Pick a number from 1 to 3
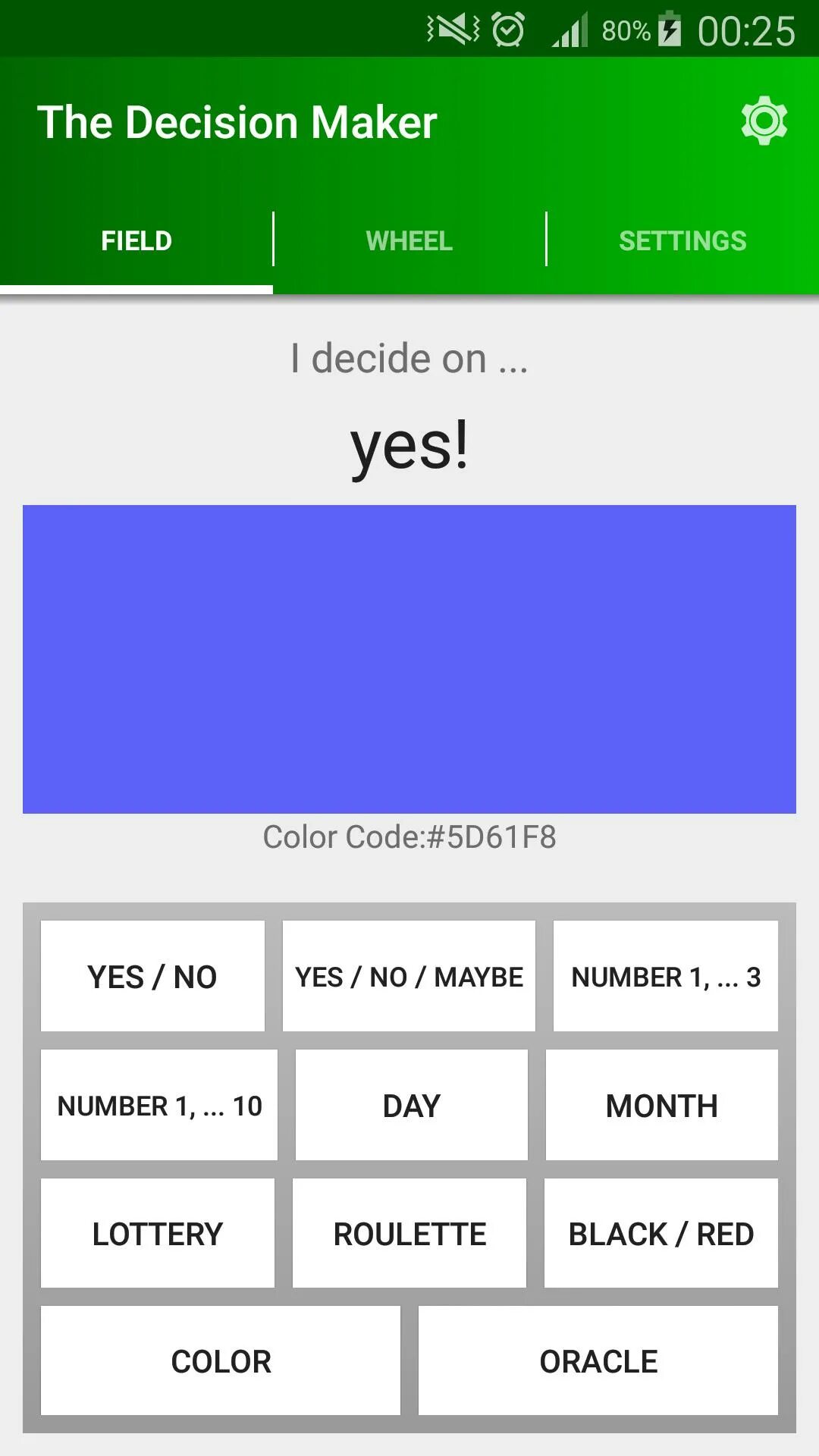Screen dimensions: 819x1456 666,977
